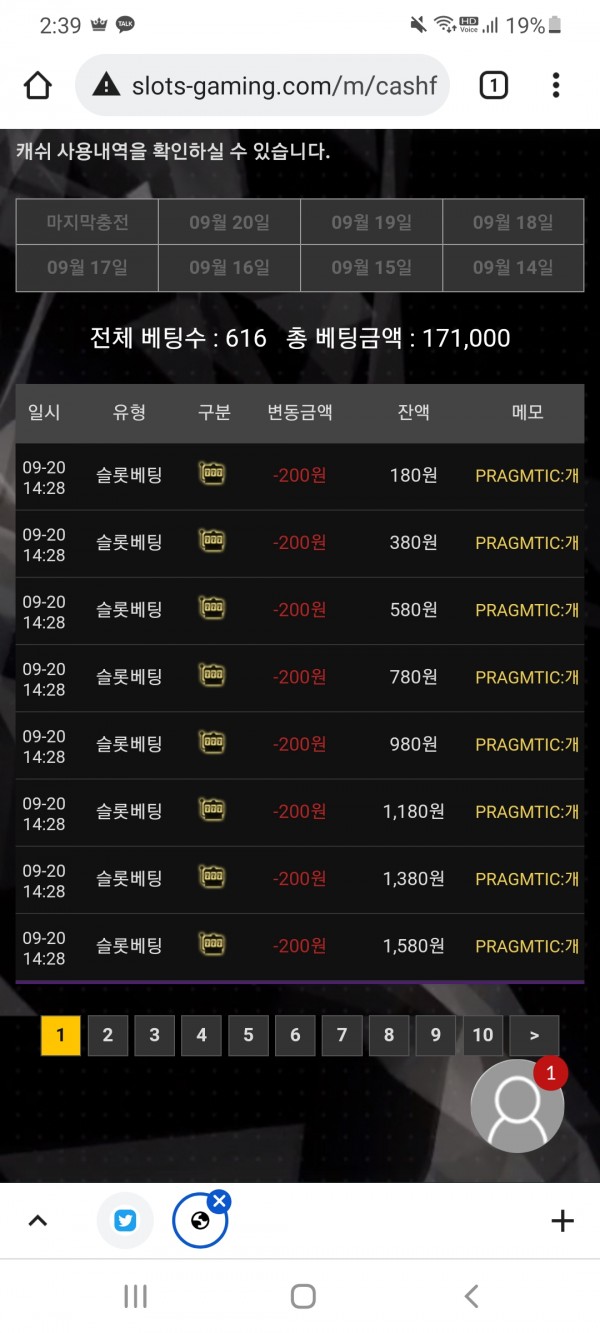Open the floating support chat avatar

pos(517,1105)
